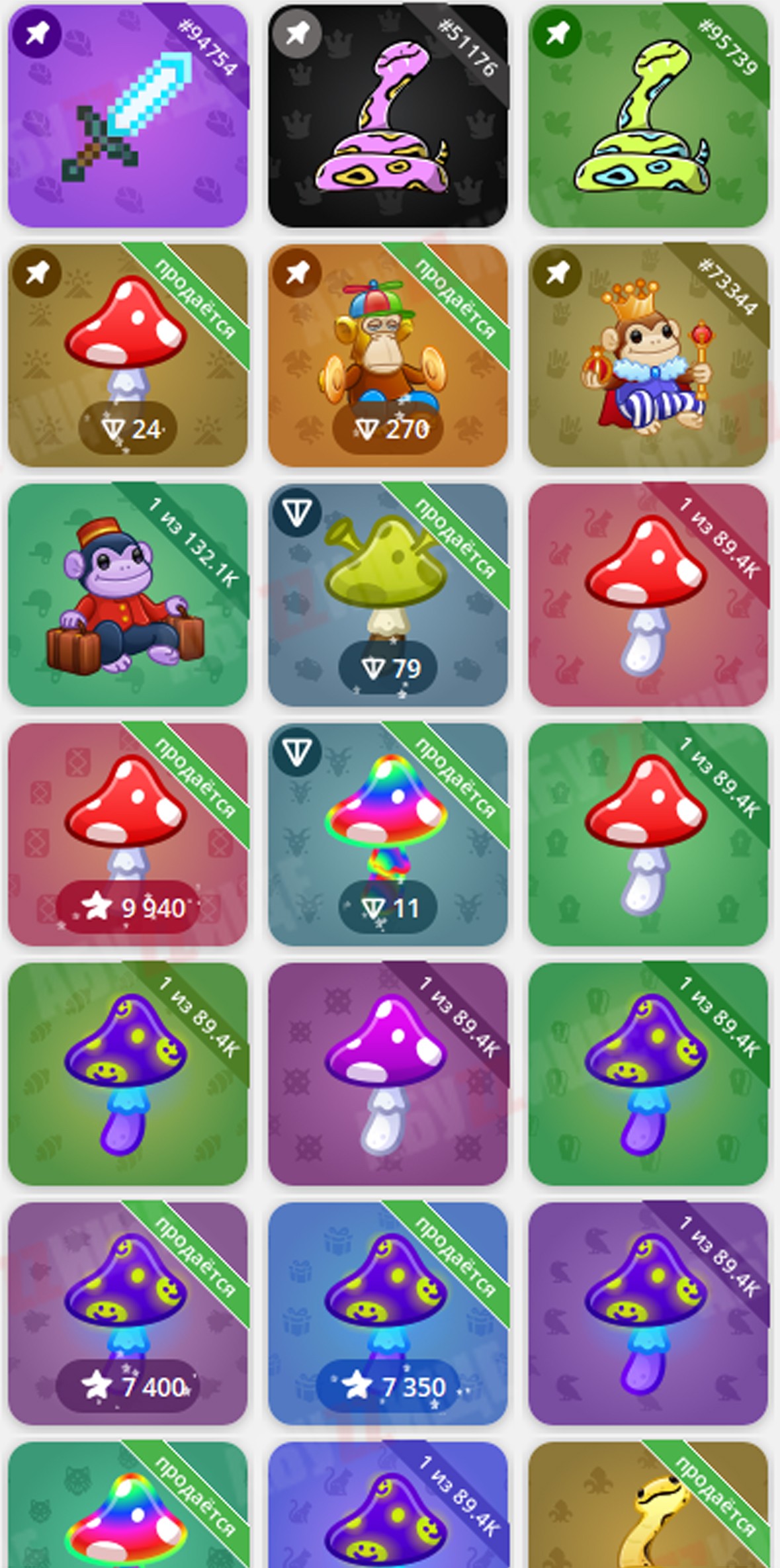Open the king monkey gift #73344
This screenshot has height=1568, width=780.
(648, 355)
